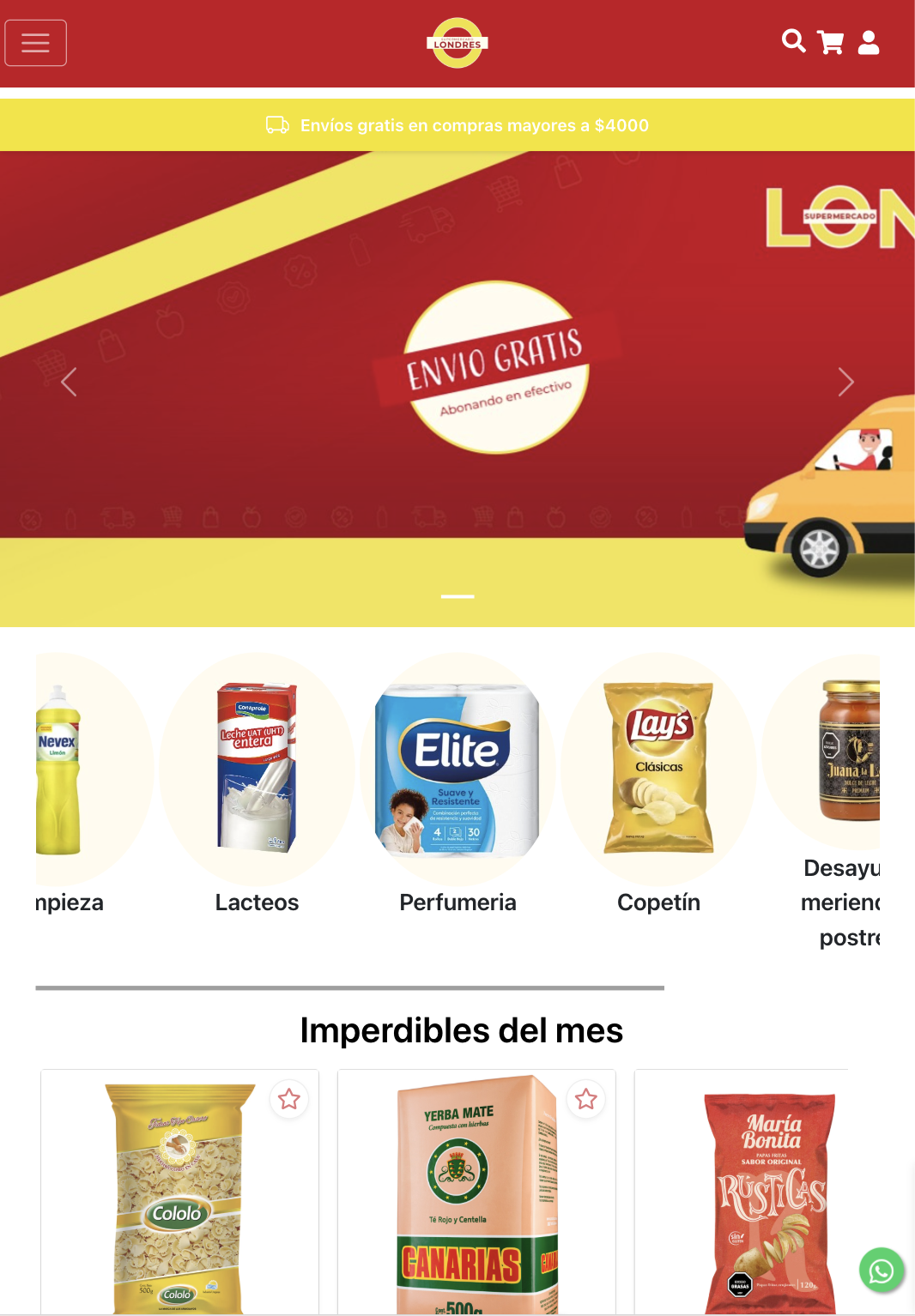Select the carousel page indicator
915x1316 pixels.
[x=457, y=596]
